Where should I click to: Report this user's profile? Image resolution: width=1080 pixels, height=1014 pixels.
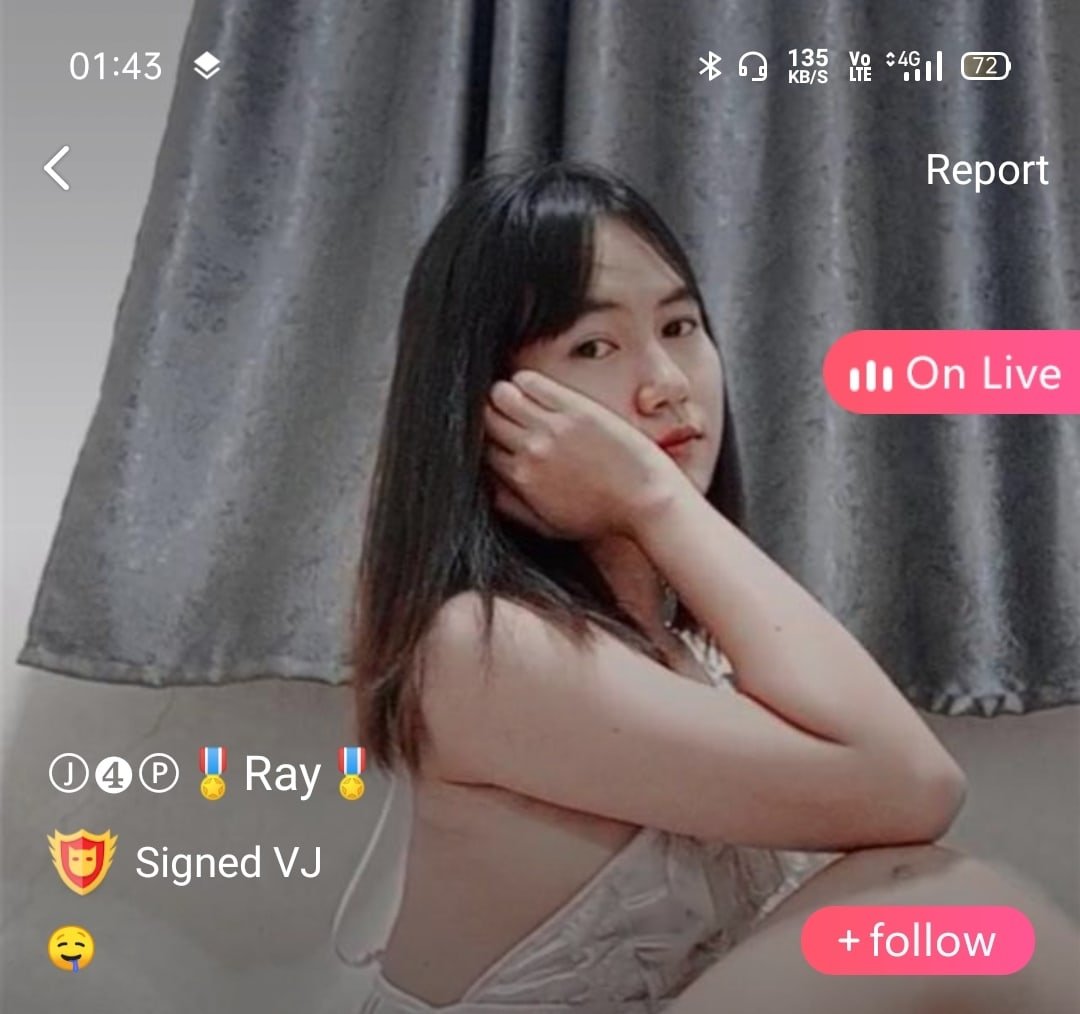coord(986,170)
